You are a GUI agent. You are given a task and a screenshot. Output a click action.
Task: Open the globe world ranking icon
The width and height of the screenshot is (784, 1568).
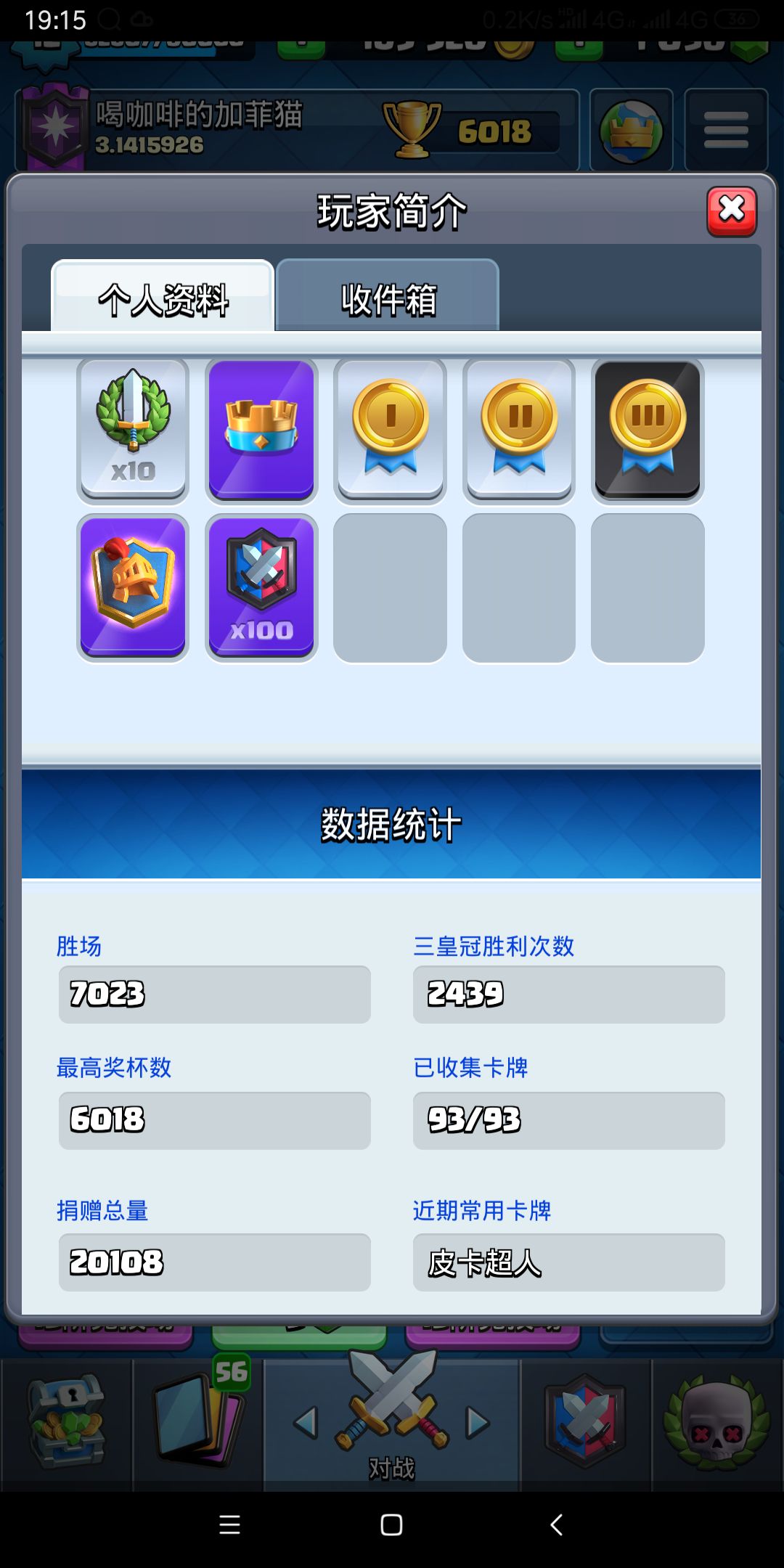[x=630, y=129]
